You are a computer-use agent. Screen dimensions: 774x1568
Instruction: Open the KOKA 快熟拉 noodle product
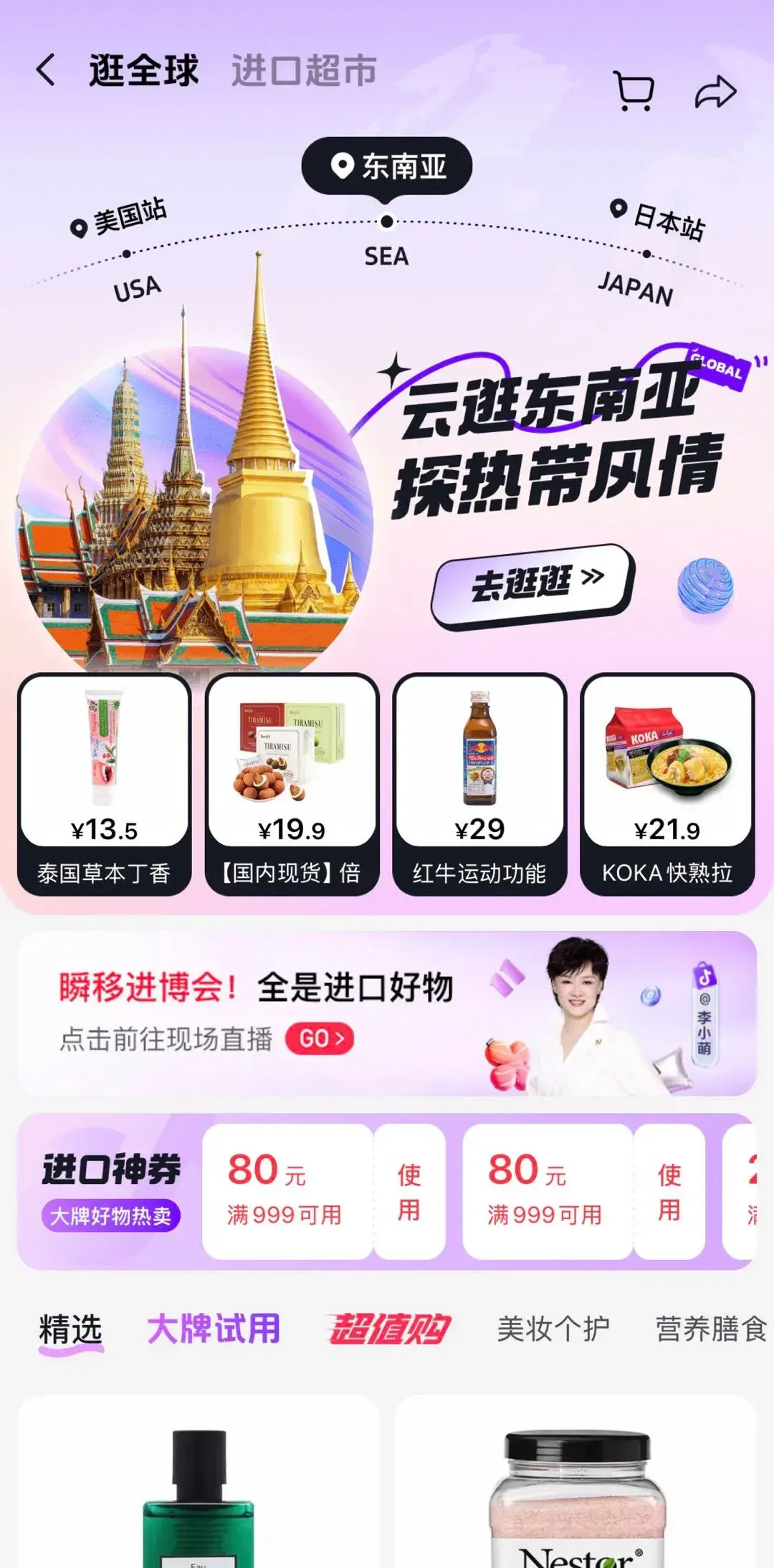click(667, 785)
